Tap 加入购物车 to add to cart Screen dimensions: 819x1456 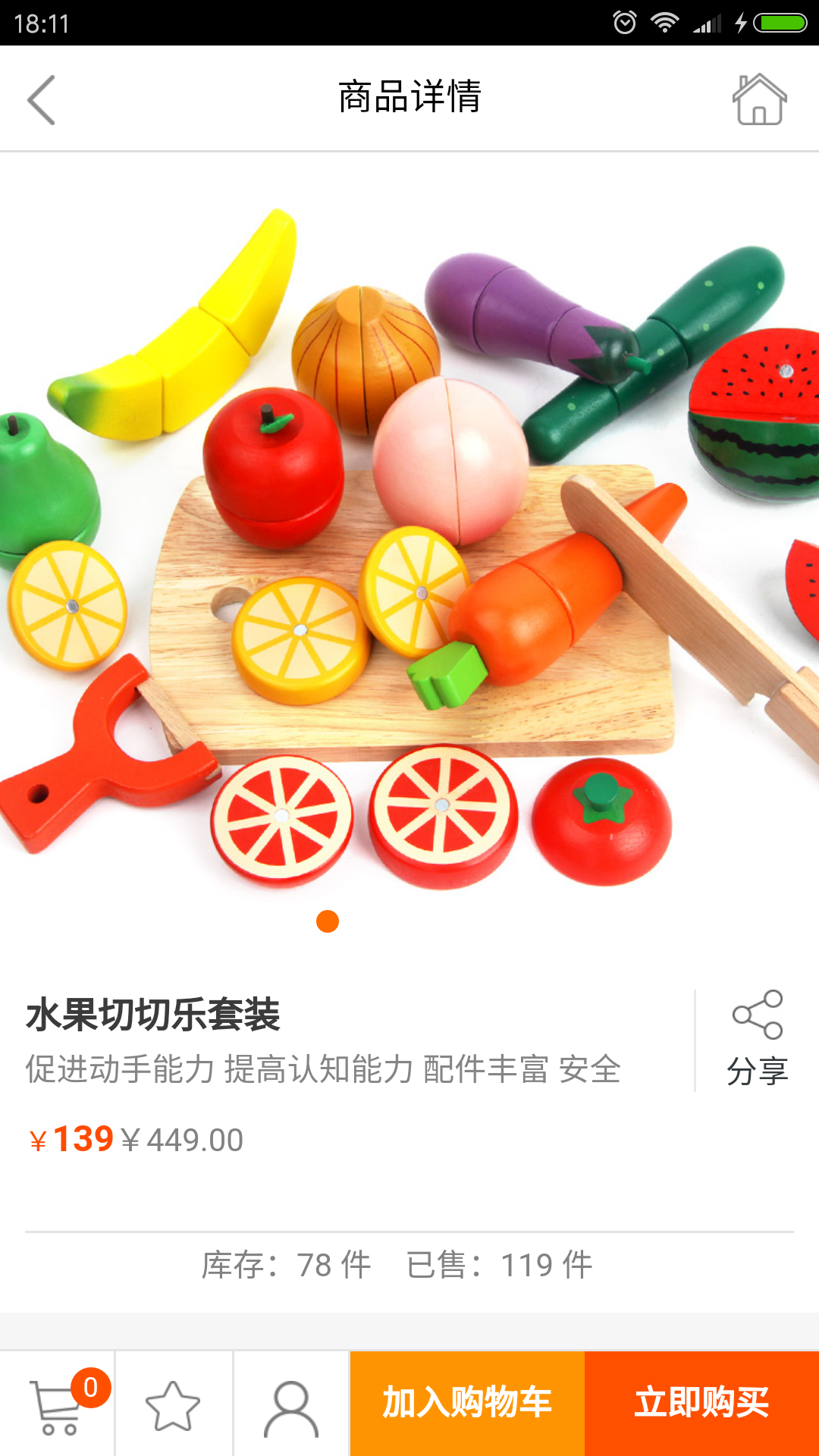click(467, 1403)
